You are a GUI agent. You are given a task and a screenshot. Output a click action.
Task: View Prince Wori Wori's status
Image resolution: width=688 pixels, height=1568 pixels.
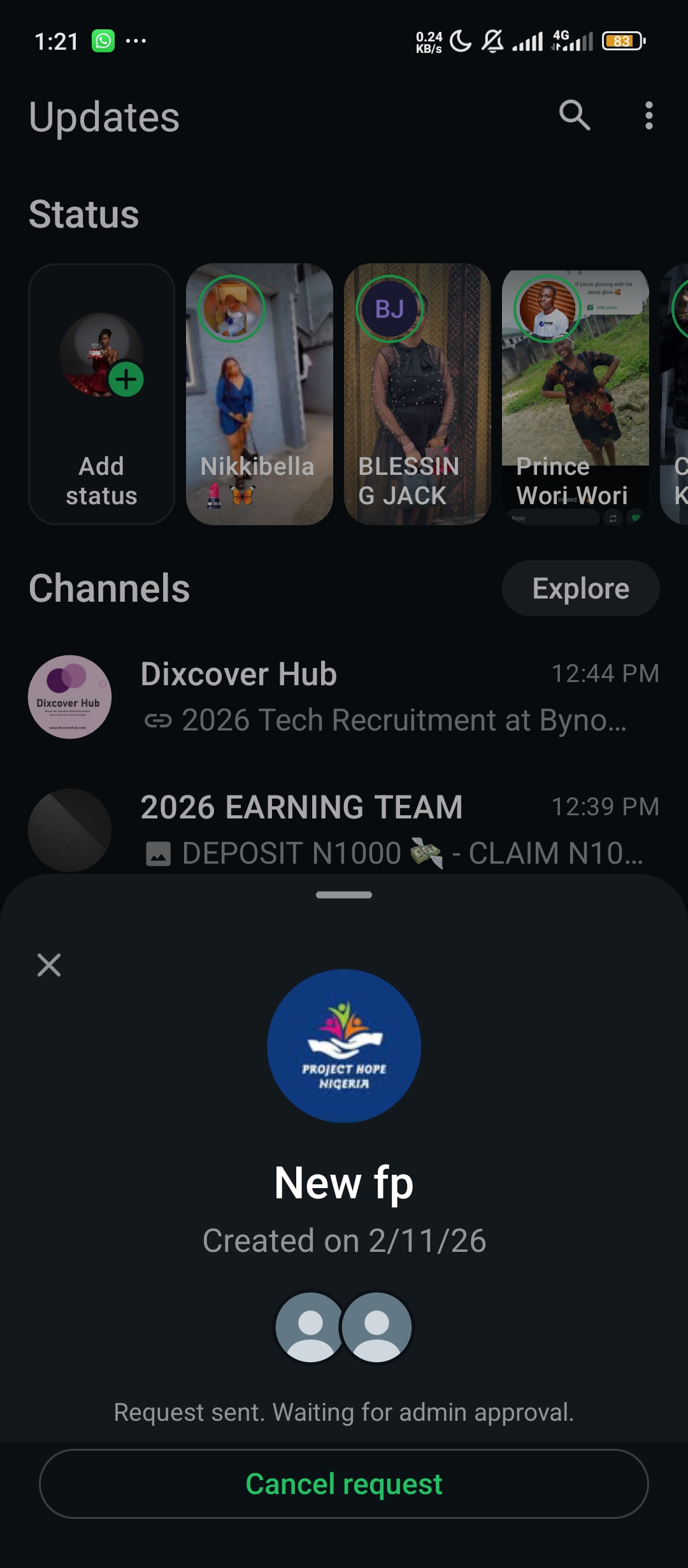(575, 394)
